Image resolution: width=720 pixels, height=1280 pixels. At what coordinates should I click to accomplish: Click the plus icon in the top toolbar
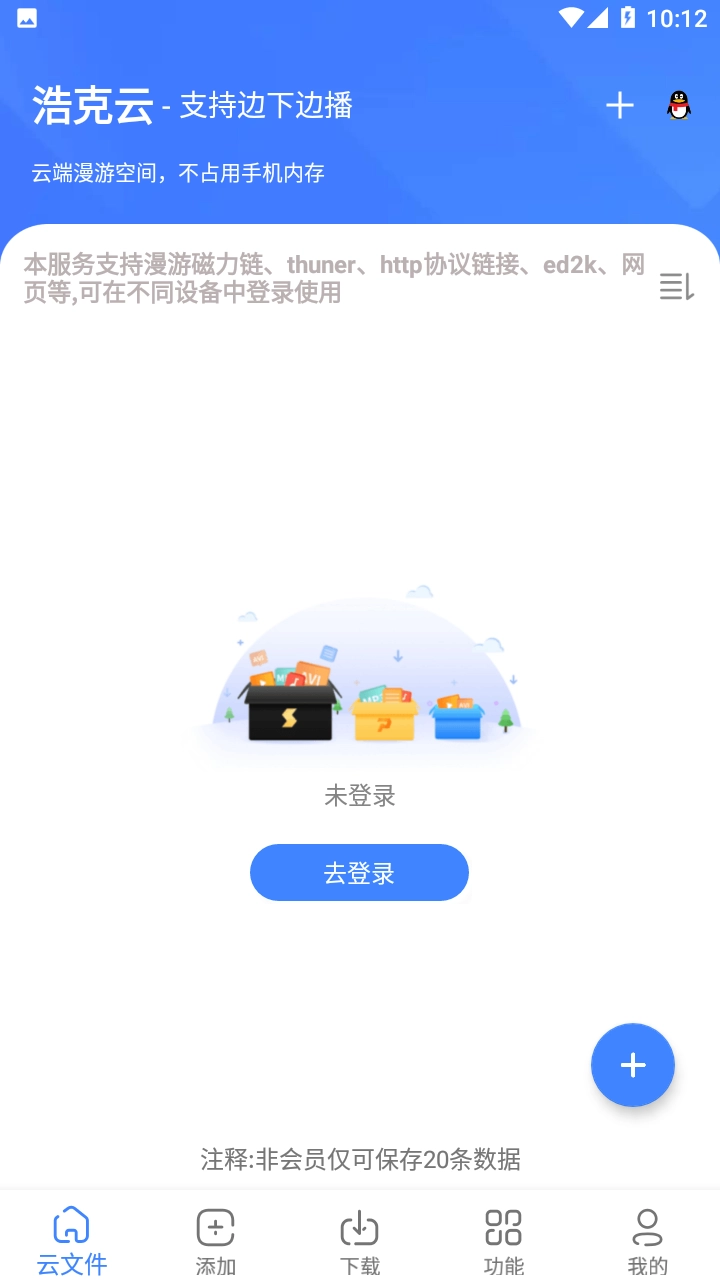(619, 105)
